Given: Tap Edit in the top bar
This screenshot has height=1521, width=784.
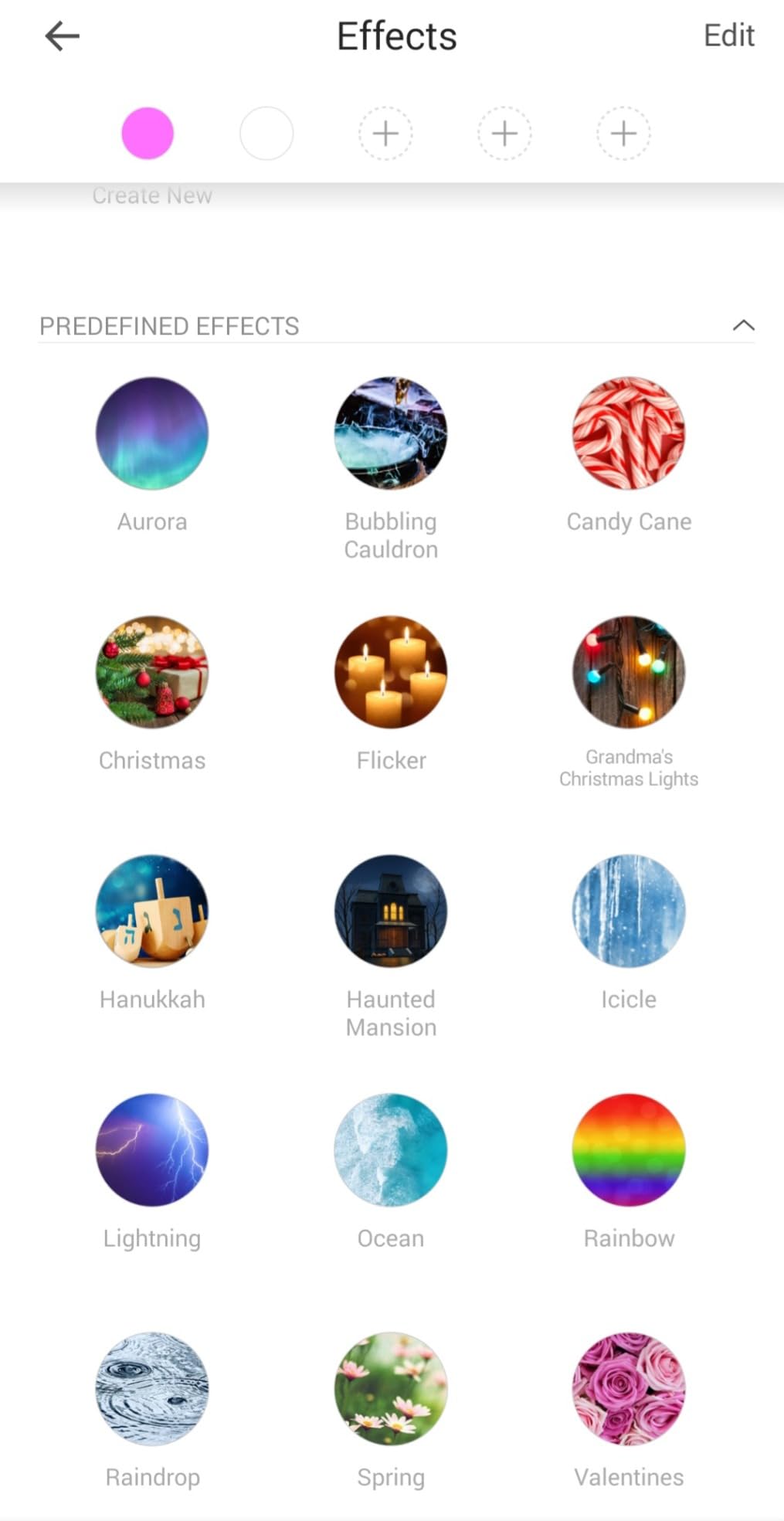Looking at the screenshot, I should click(728, 36).
